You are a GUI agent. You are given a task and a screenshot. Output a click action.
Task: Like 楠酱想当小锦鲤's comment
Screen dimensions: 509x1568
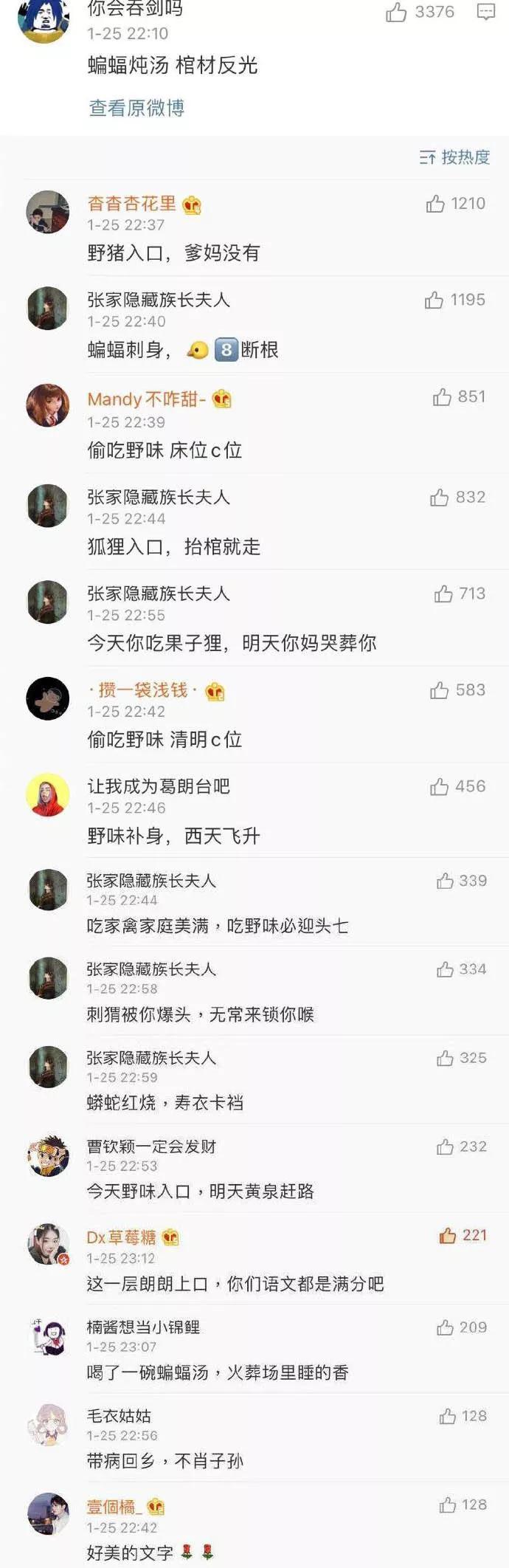click(445, 1327)
